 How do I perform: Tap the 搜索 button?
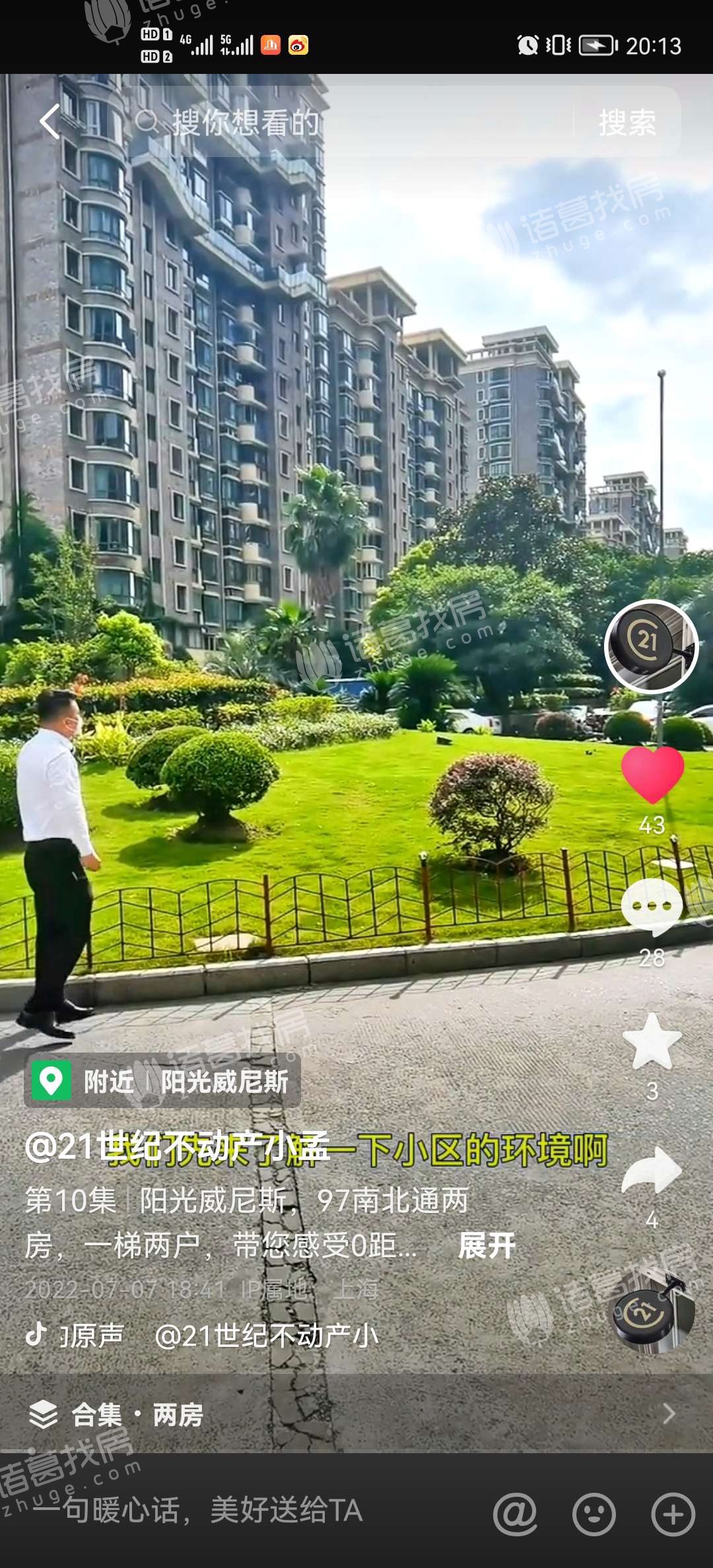(627, 123)
